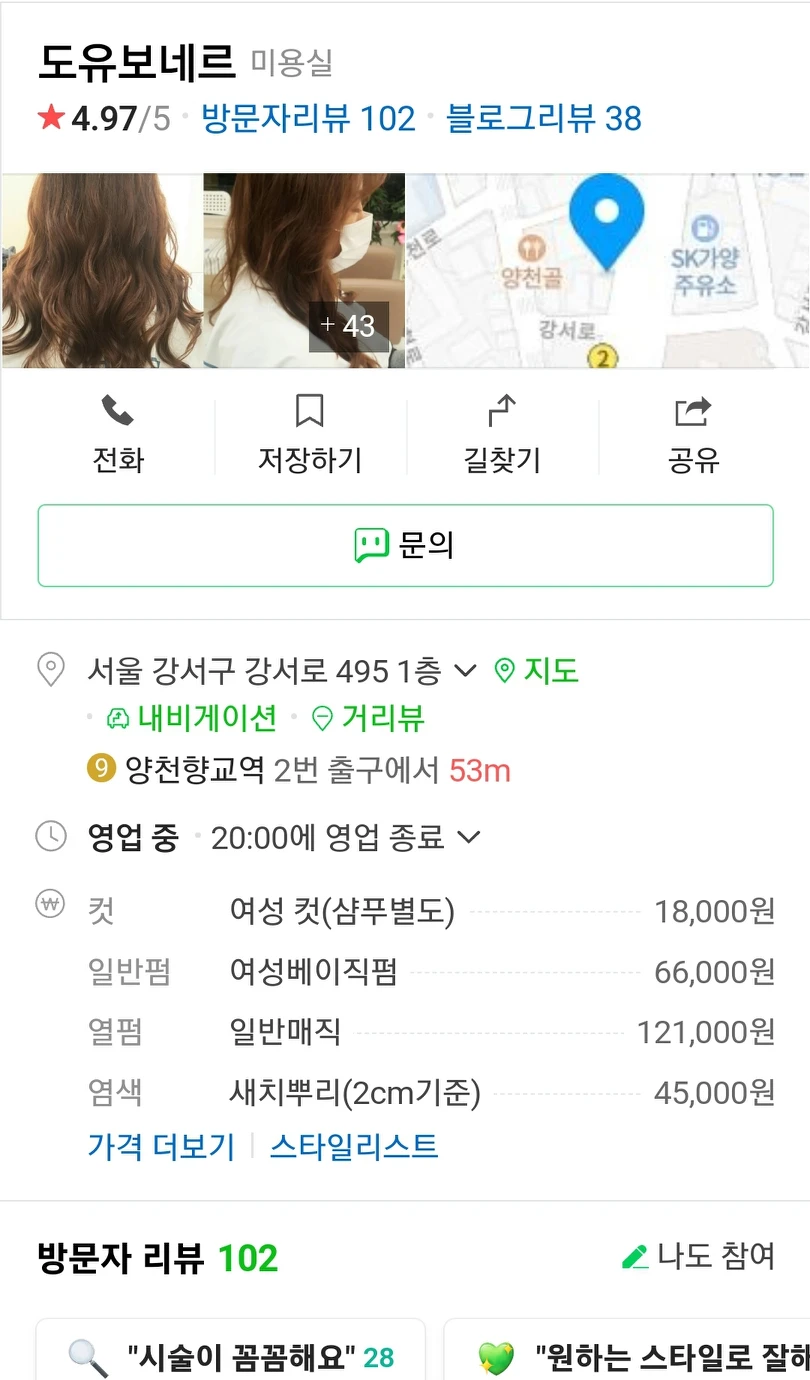Viewport: 810px width, 1380px height.
Task: Open 방문자리뷰 102 link
Action: pyautogui.click(x=308, y=118)
